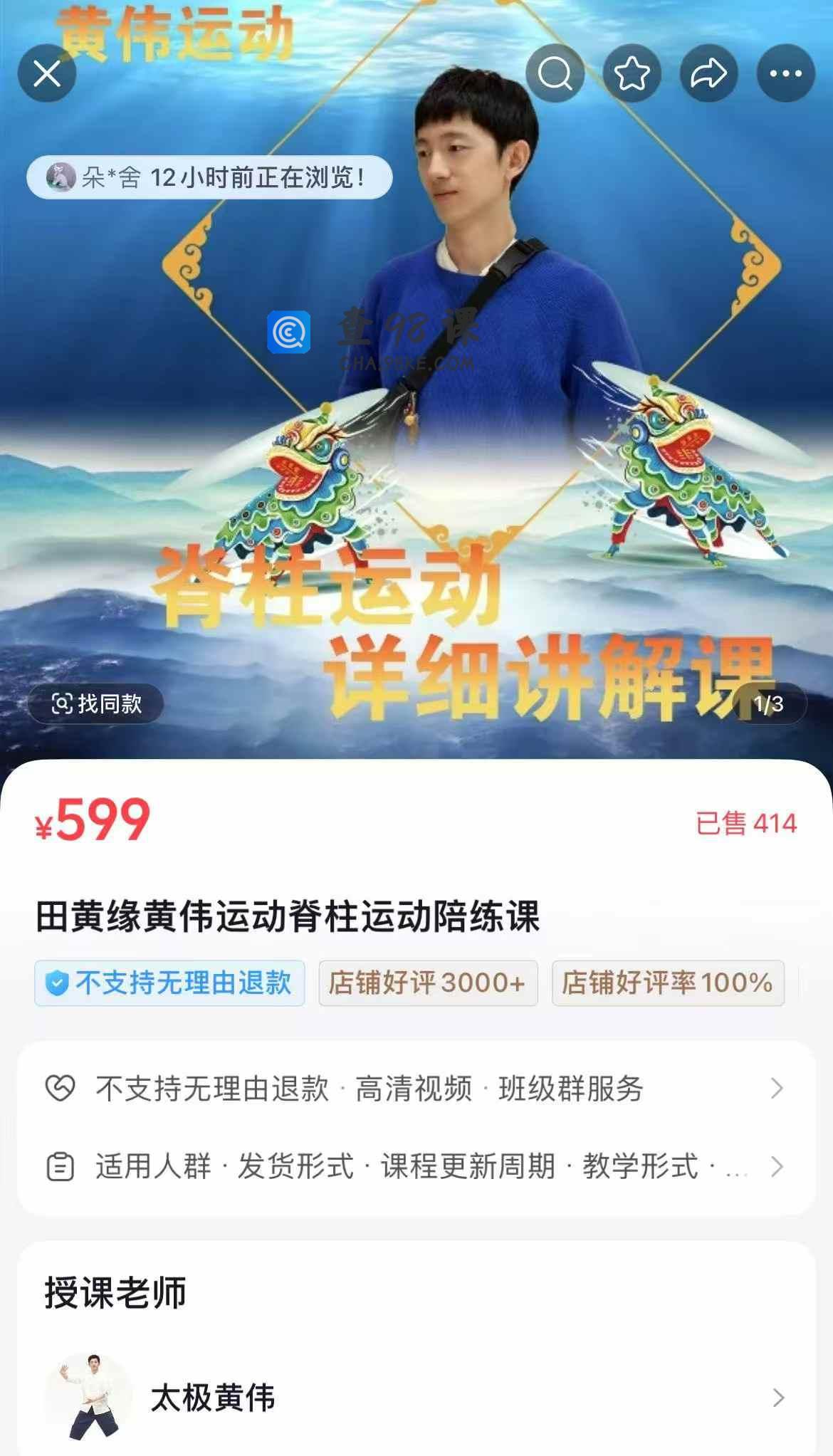Image resolution: width=833 pixels, height=1456 pixels.
Task: Tap the 不支持无理由退款 blue tag
Action: pyautogui.click(x=169, y=983)
